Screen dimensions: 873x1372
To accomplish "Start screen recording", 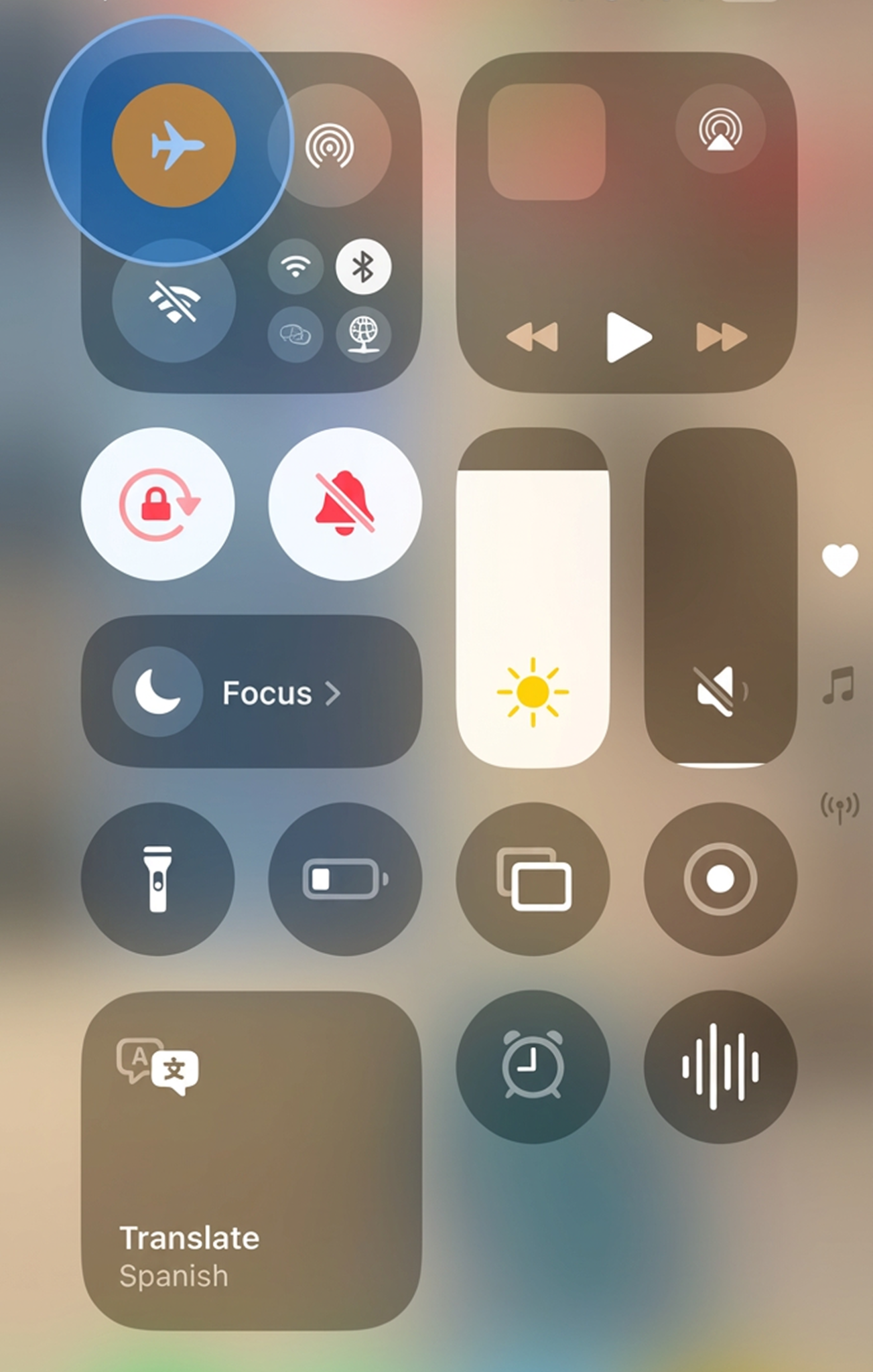I will click(720, 879).
